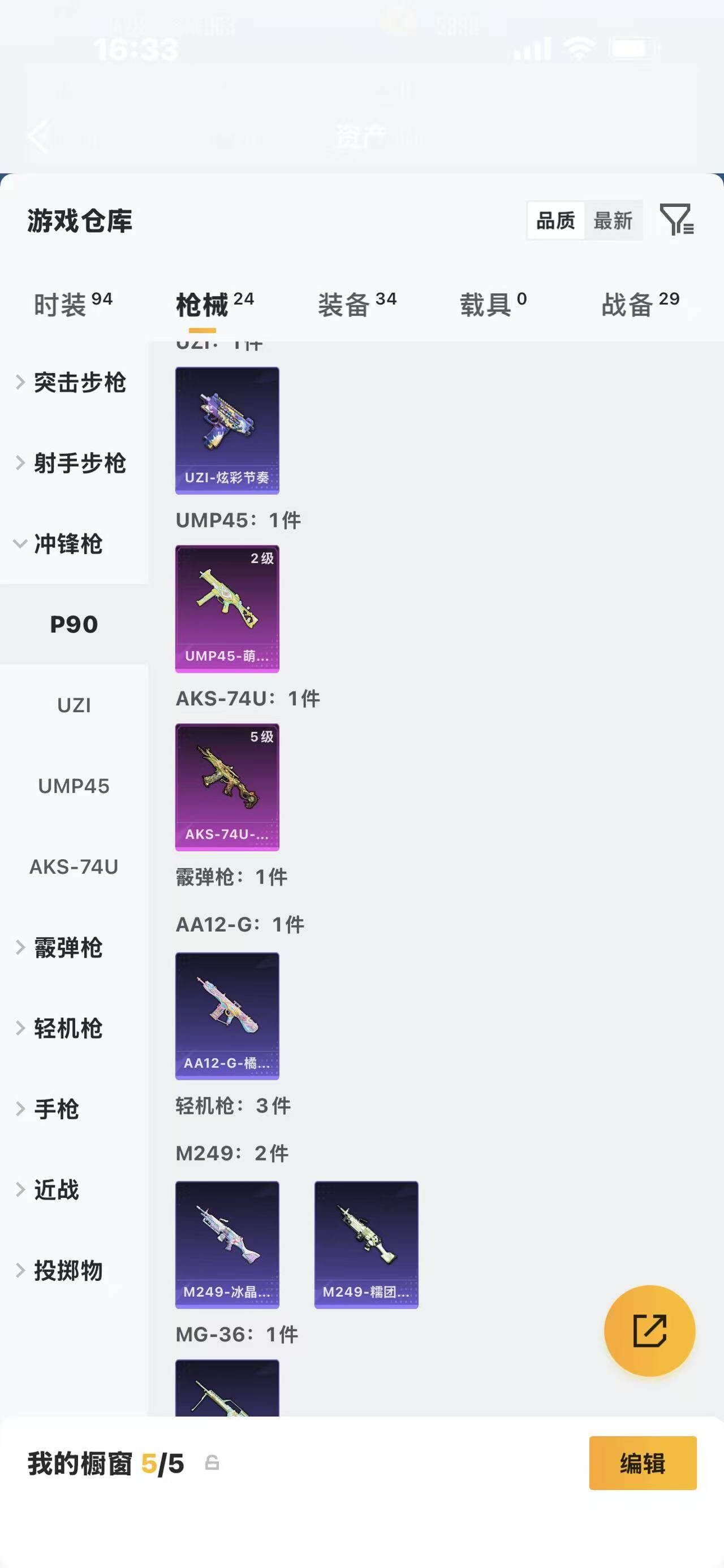This screenshot has width=724, height=1568.
Task: Tap the back arrow at top left
Action: coord(38,136)
